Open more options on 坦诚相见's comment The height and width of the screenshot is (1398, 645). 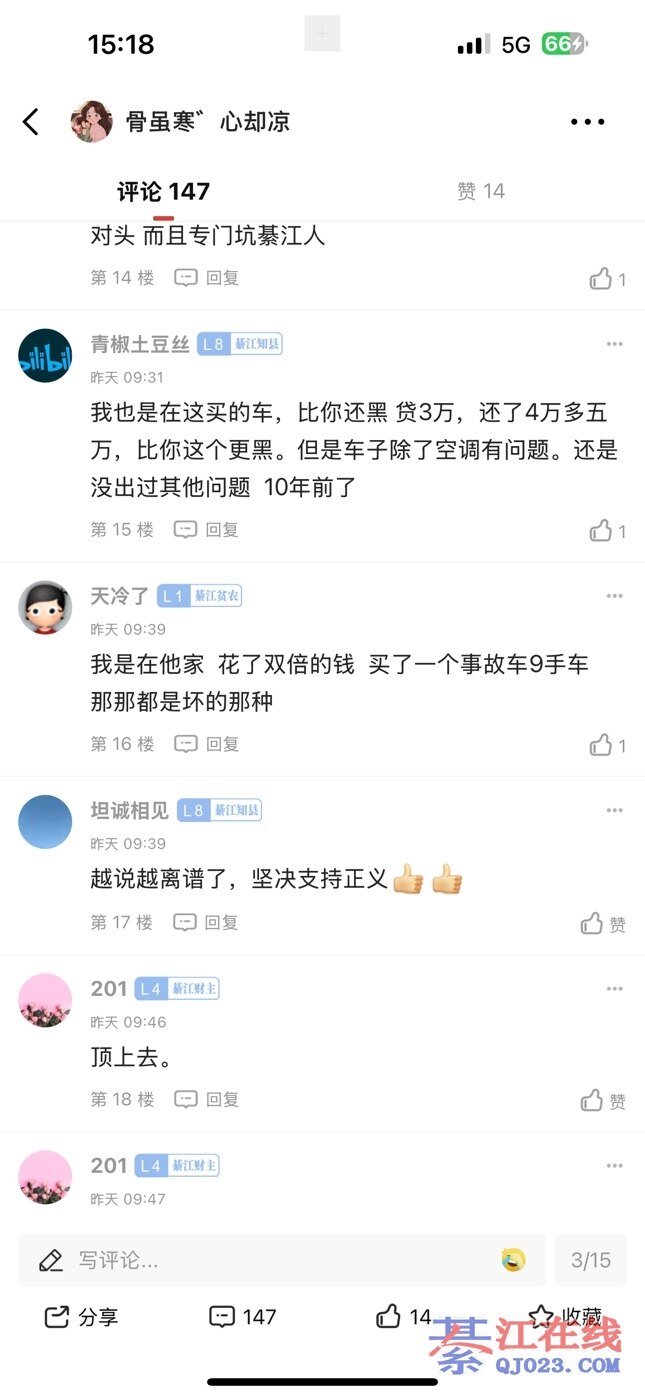pos(614,810)
